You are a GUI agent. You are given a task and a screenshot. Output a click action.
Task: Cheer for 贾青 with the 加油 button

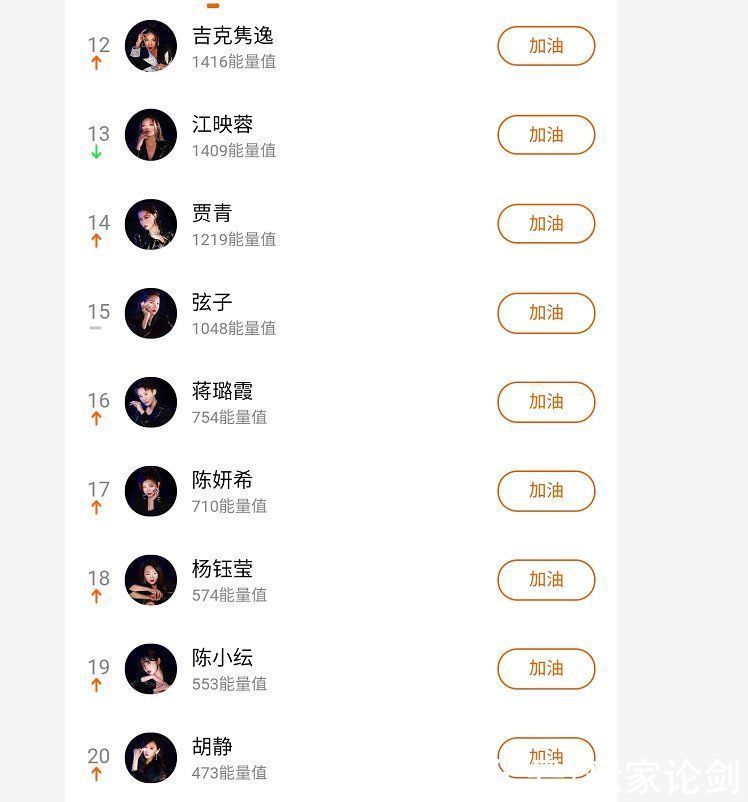pos(545,224)
